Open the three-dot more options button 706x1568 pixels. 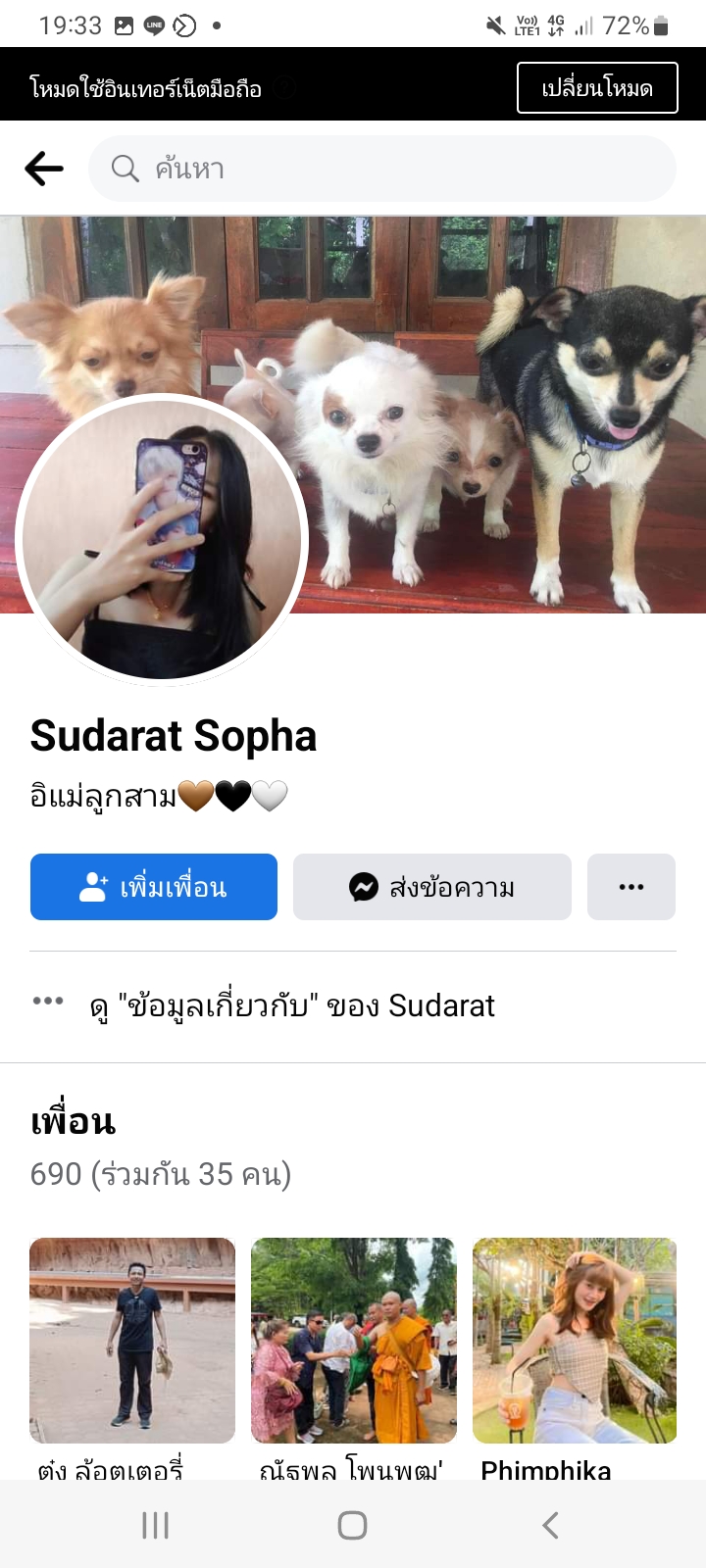(x=631, y=887)
